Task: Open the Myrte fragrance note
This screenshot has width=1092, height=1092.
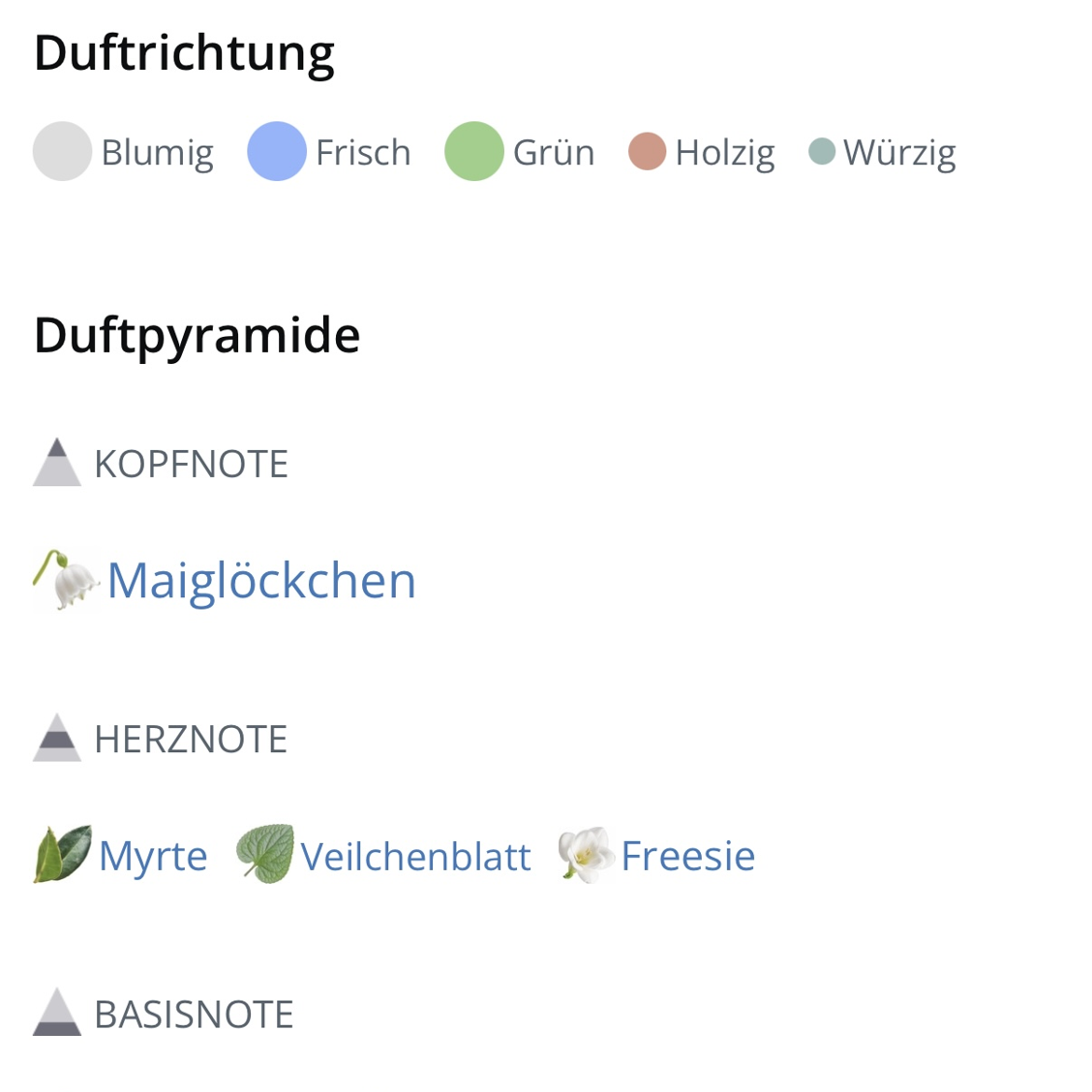Action: [x=153, y=856]
